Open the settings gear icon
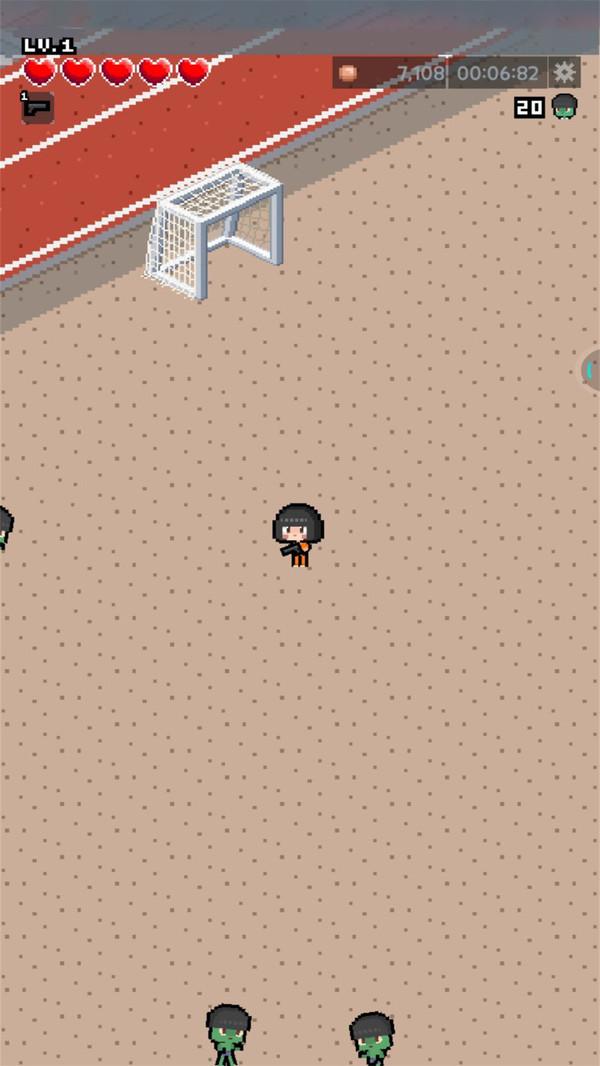Viewport: 600px width, 1066px height. [x=565, y=72]
